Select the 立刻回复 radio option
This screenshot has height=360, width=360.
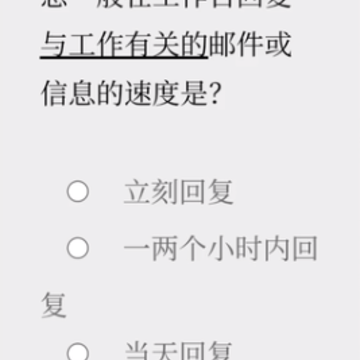tap(78, 192)
